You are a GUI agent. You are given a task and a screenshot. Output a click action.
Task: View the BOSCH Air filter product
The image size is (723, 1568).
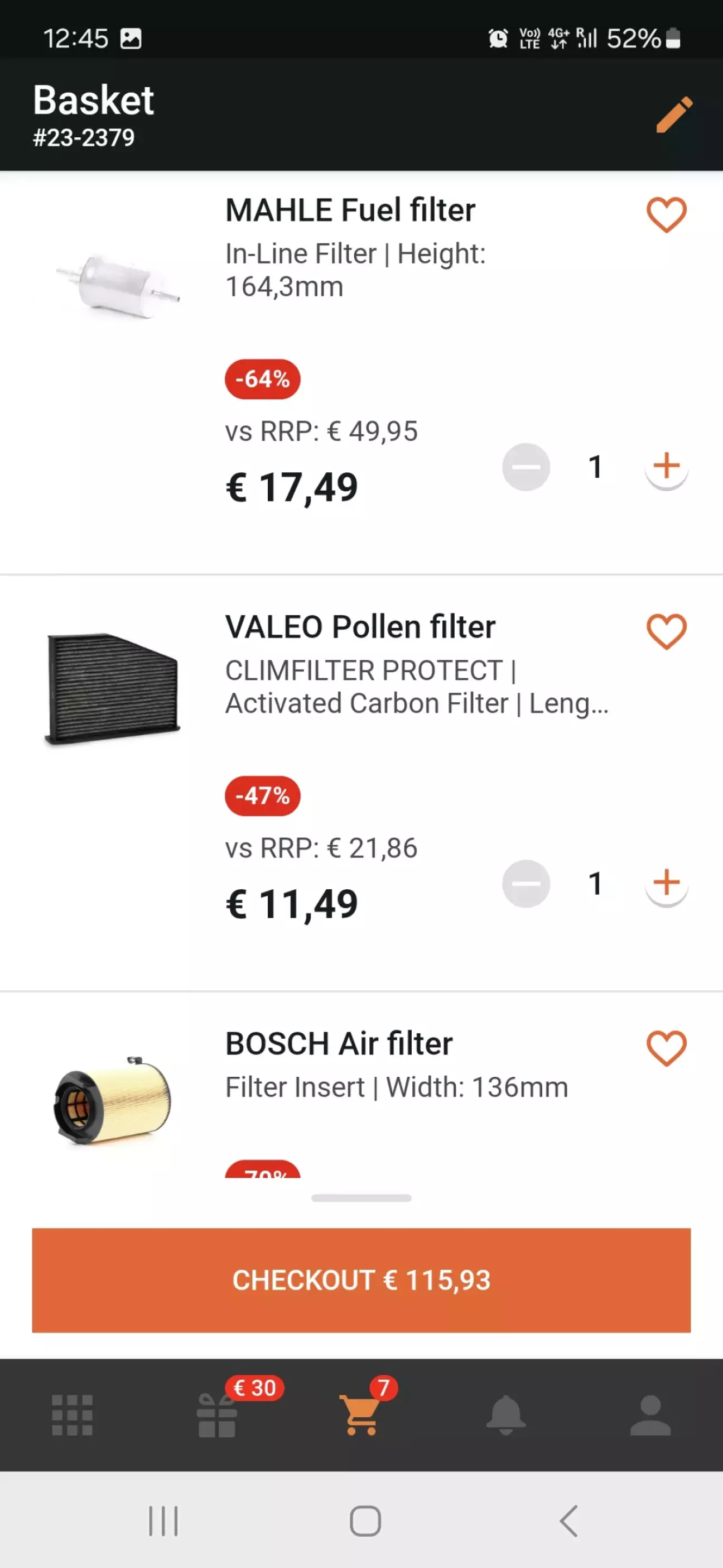tap(339, 1044)
